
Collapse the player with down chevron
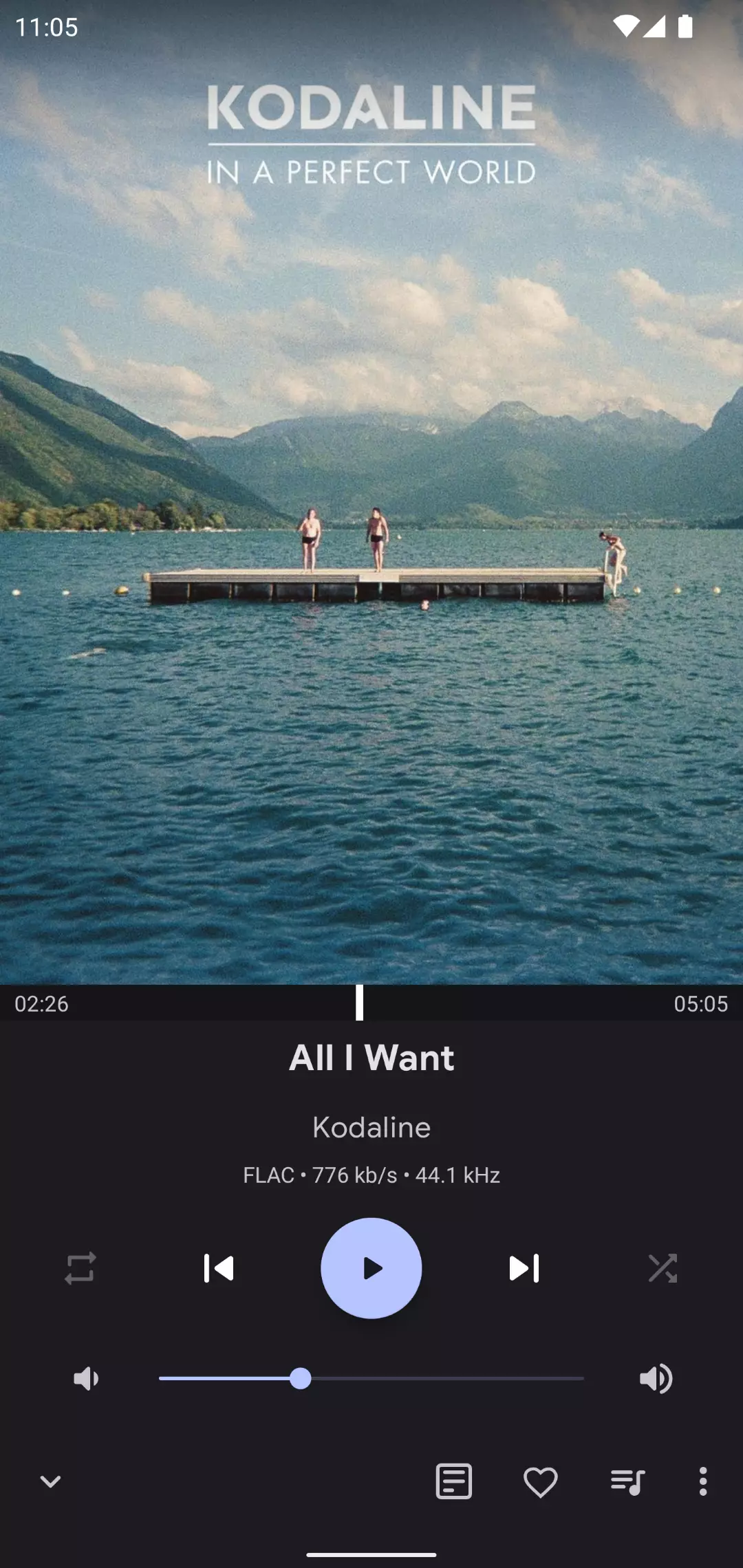(x=51, y=1481)
